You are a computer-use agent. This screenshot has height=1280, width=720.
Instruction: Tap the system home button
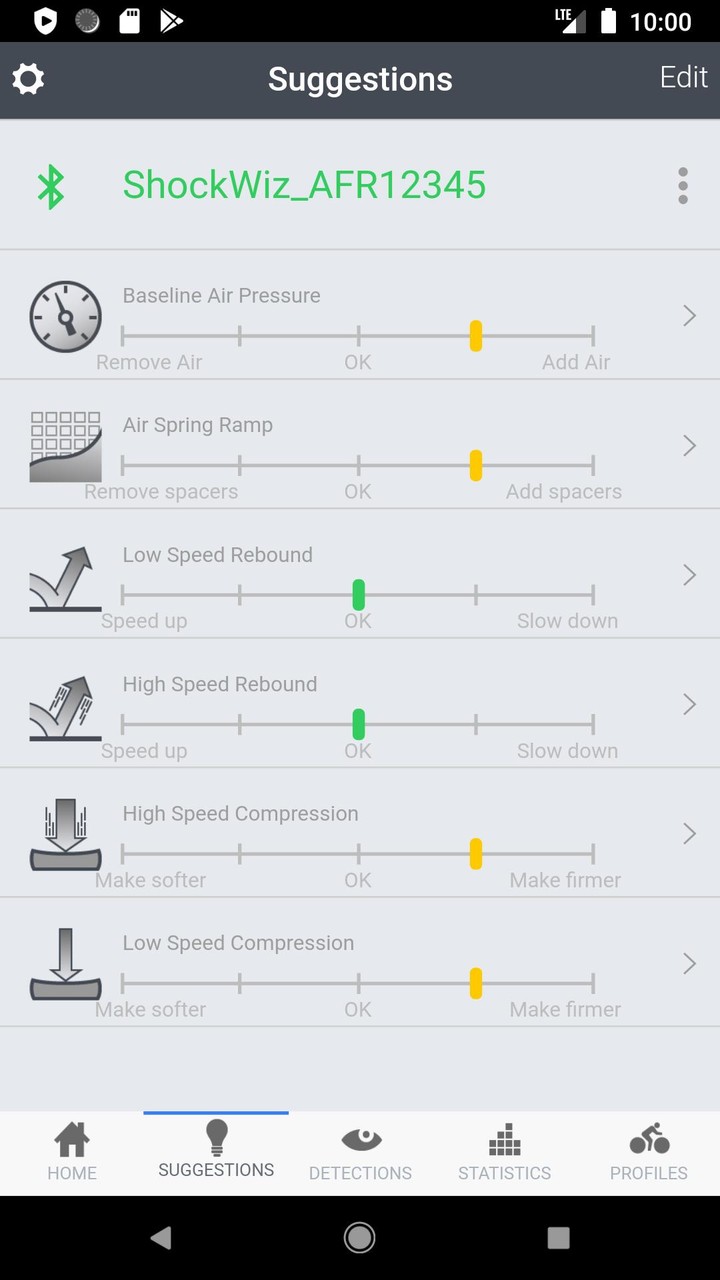click(360, 1238)
